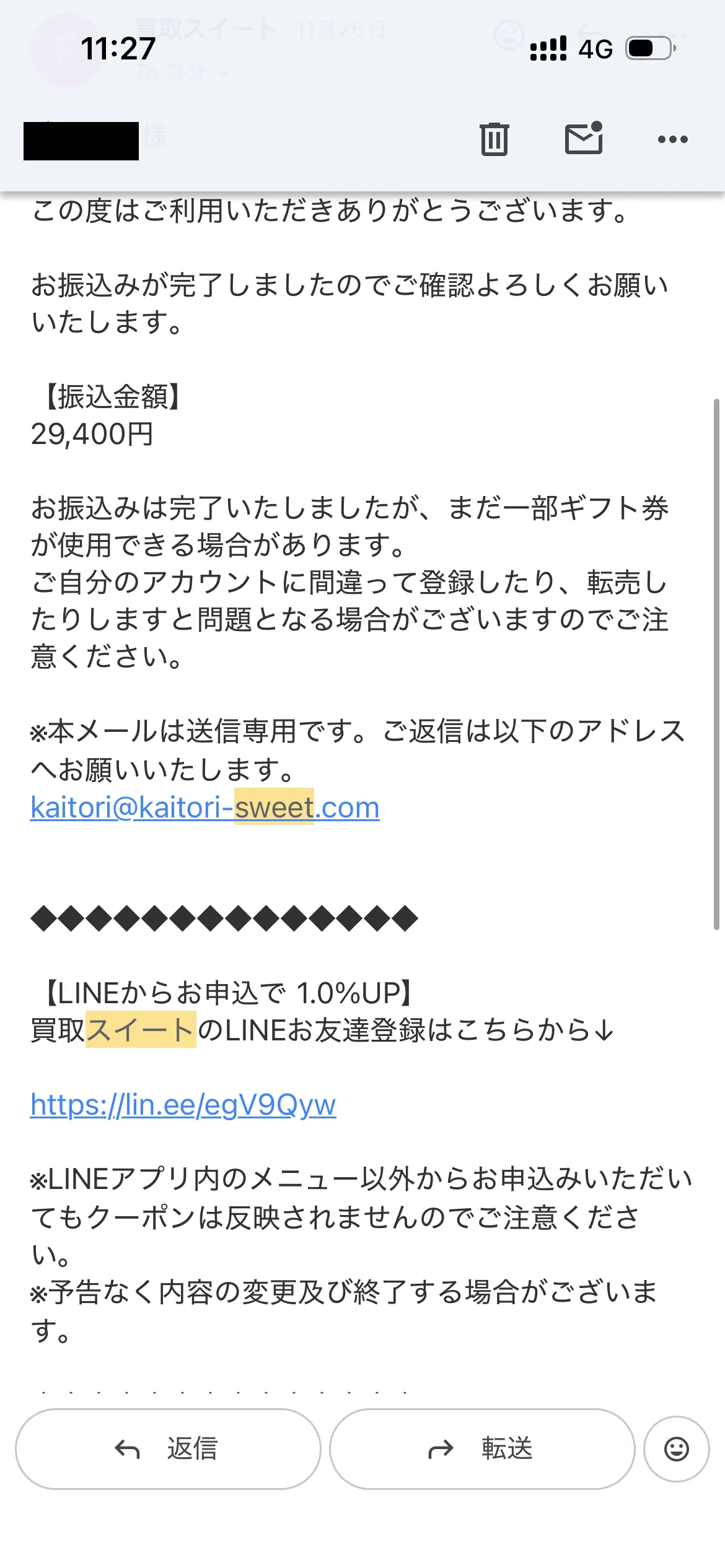This screenshot has height=1568, width=725.
Task: Tap the 返信 reply button
Action: [168, 1449]
